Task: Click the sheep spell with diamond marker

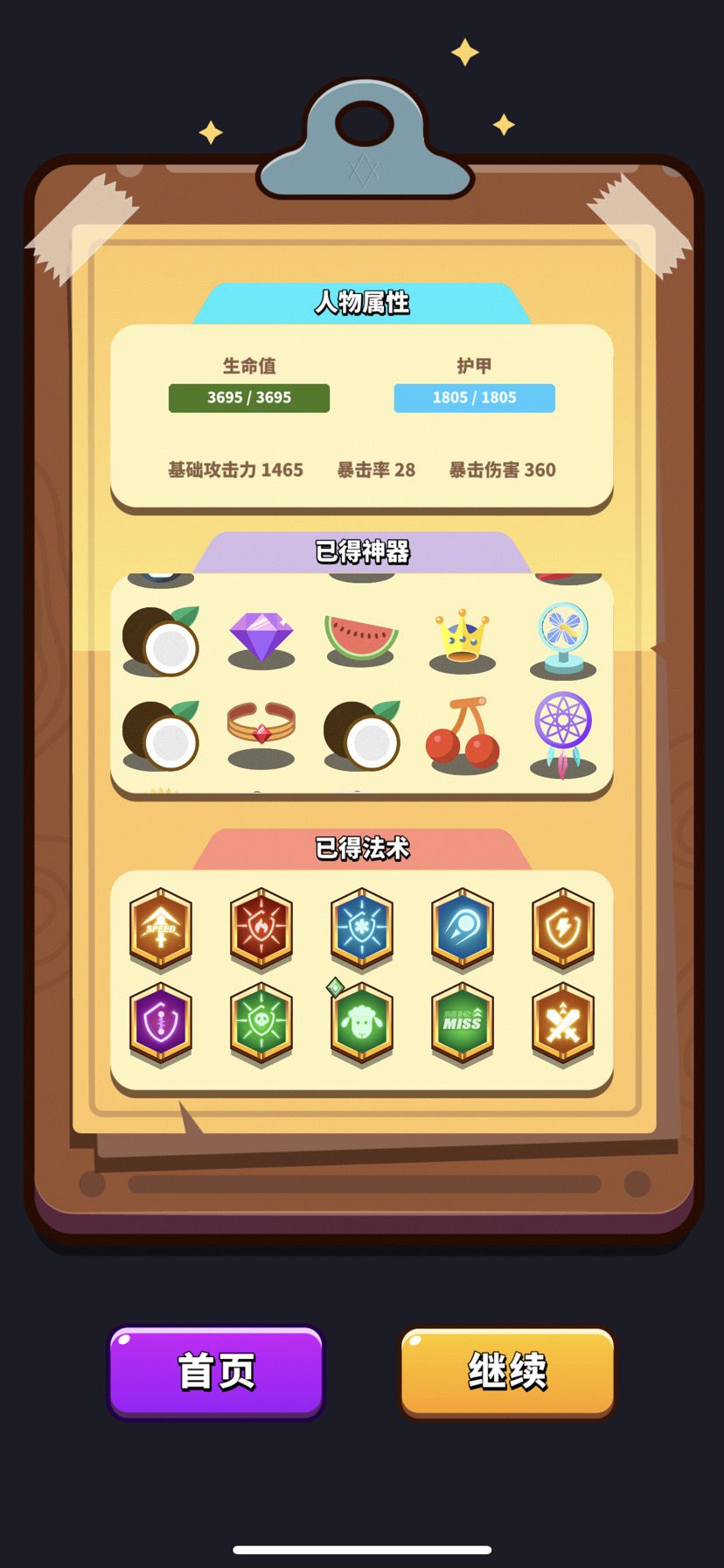Action: pyautogui.click(x=362, y=1025)
